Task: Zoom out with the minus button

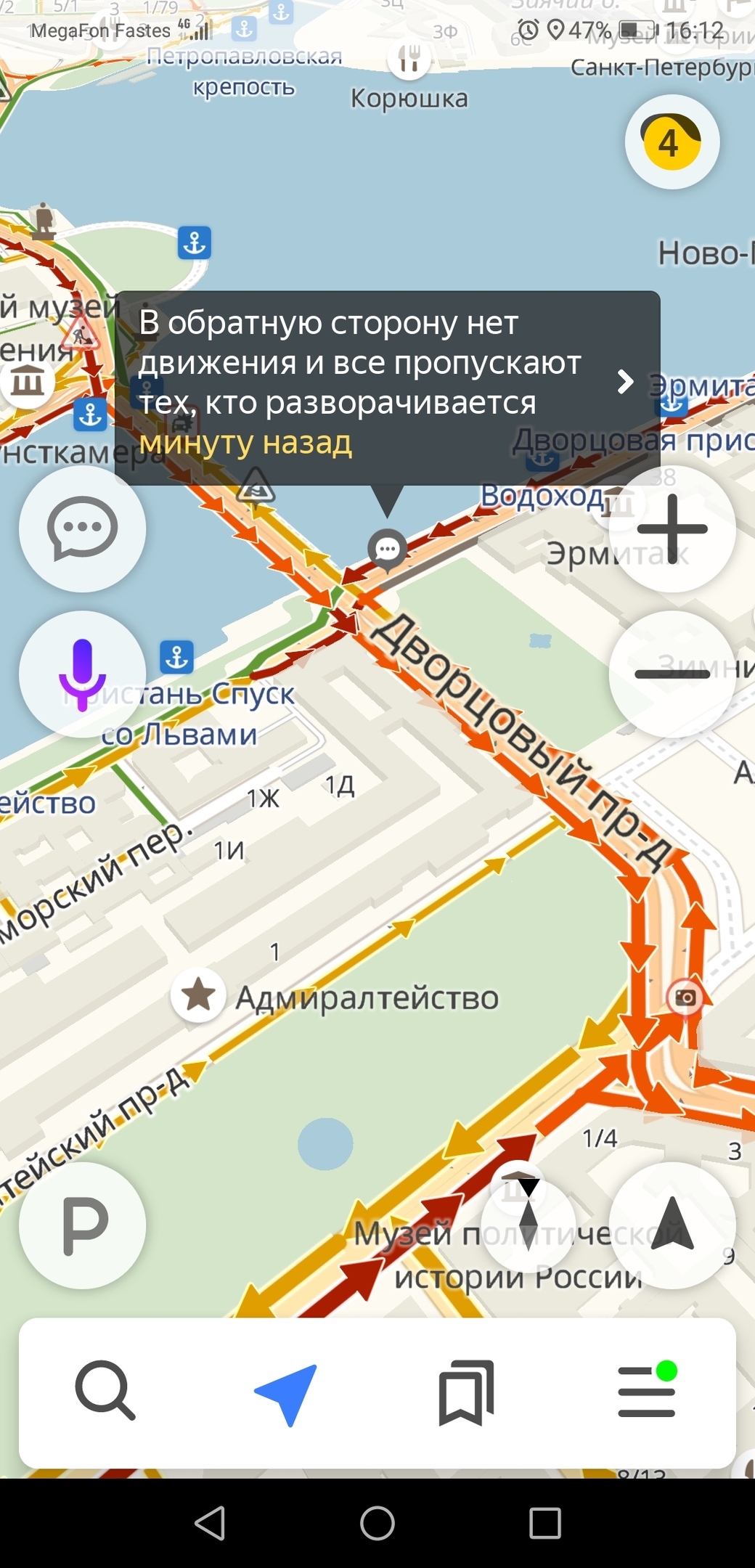Action: coord(672,674)
